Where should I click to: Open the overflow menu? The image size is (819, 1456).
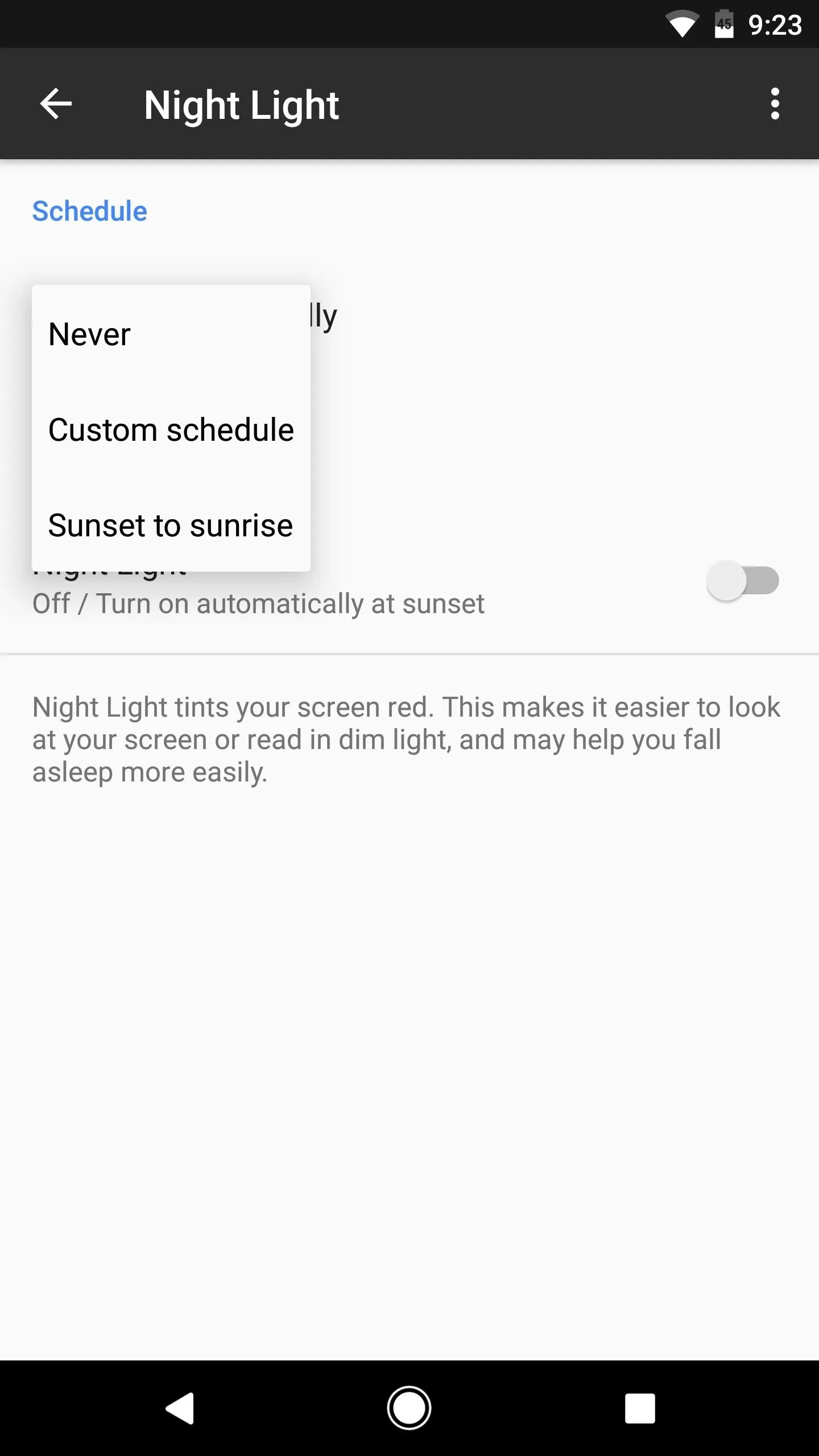tap(775, 104)
